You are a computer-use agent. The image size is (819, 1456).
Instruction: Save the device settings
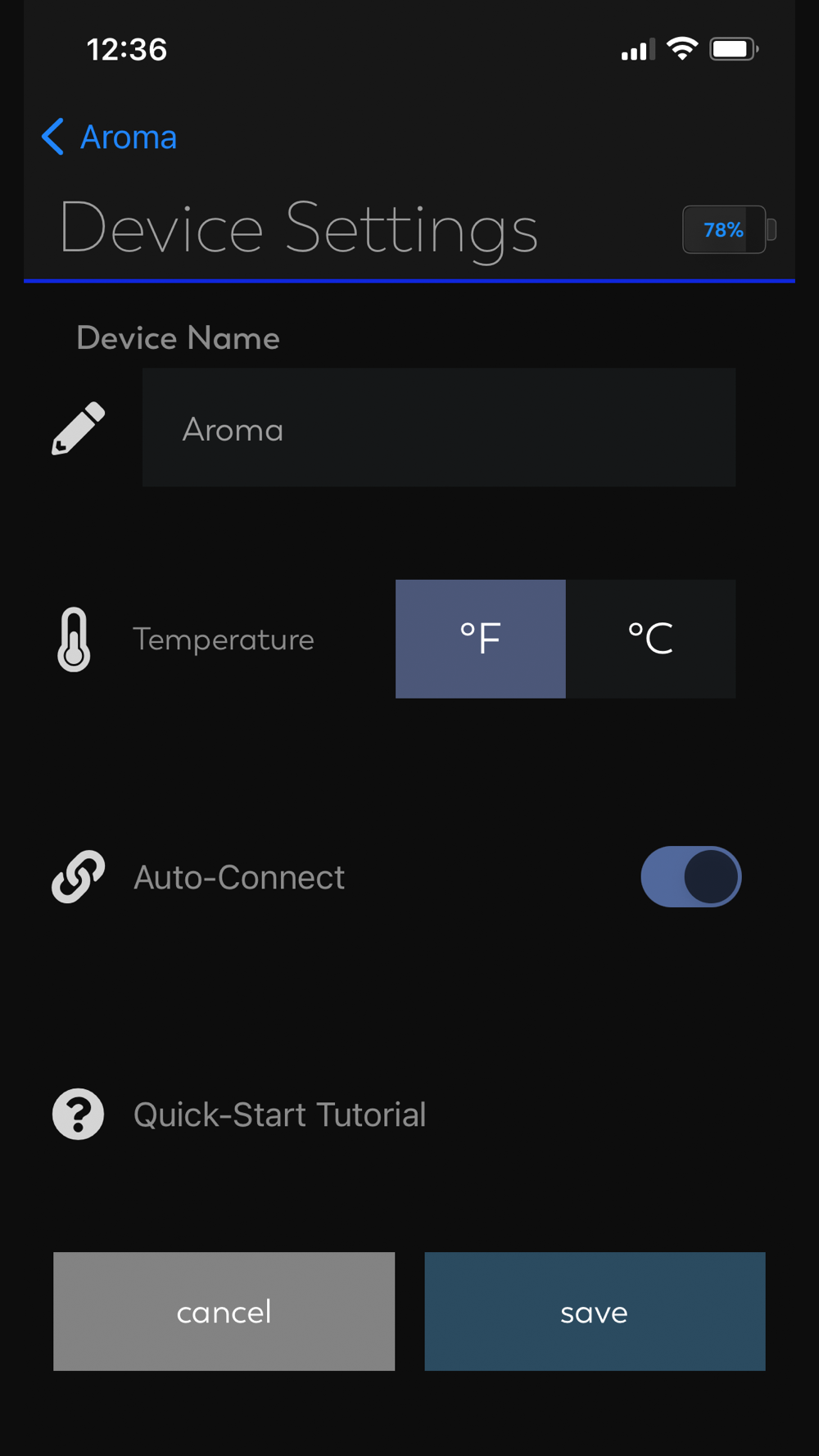point(595,1311)
